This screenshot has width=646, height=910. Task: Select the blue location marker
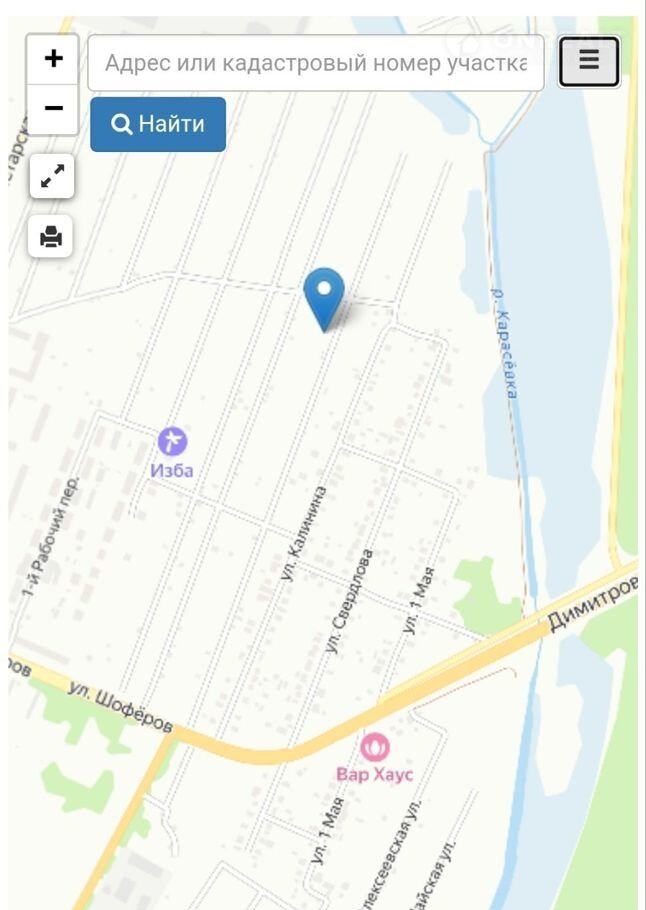point(324,294)
